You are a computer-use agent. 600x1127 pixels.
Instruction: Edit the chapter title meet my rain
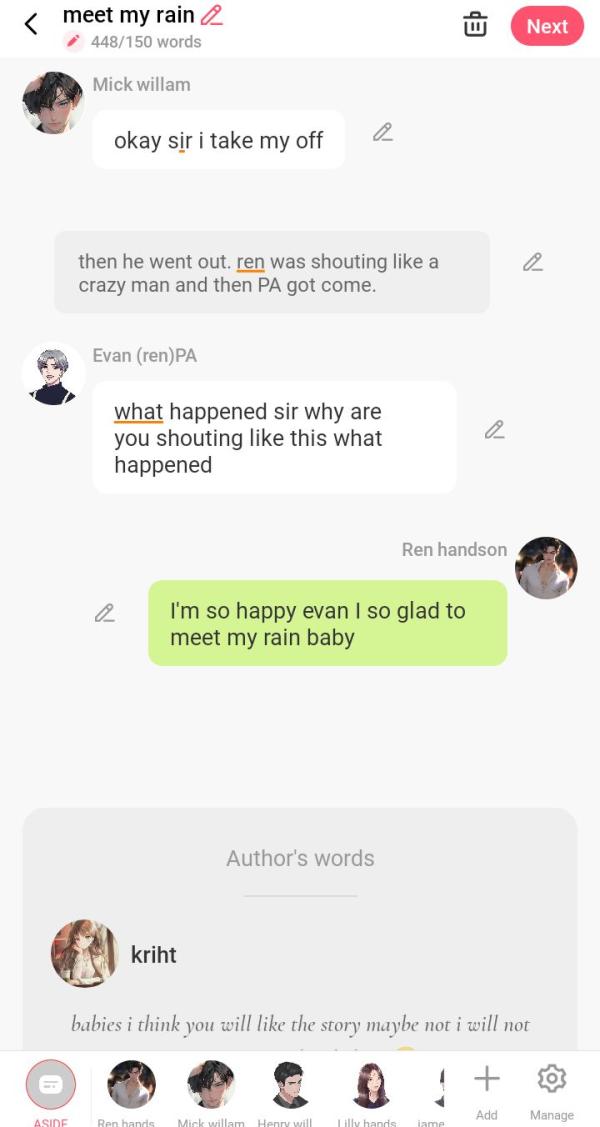pyautogui.click(x=211, y=15)
